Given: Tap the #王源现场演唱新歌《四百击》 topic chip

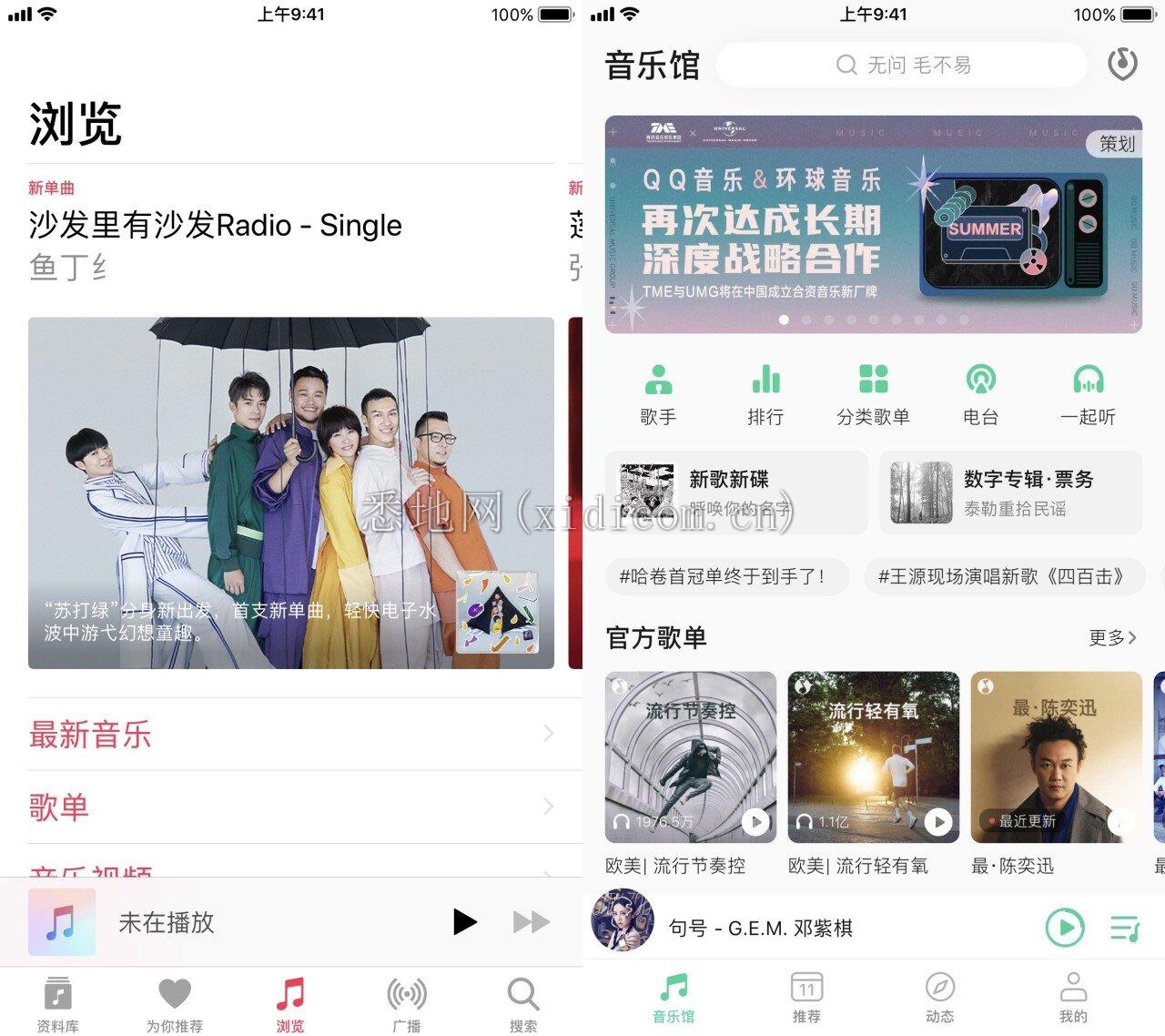Looking at the screenshot, I should coord(1000,576).
